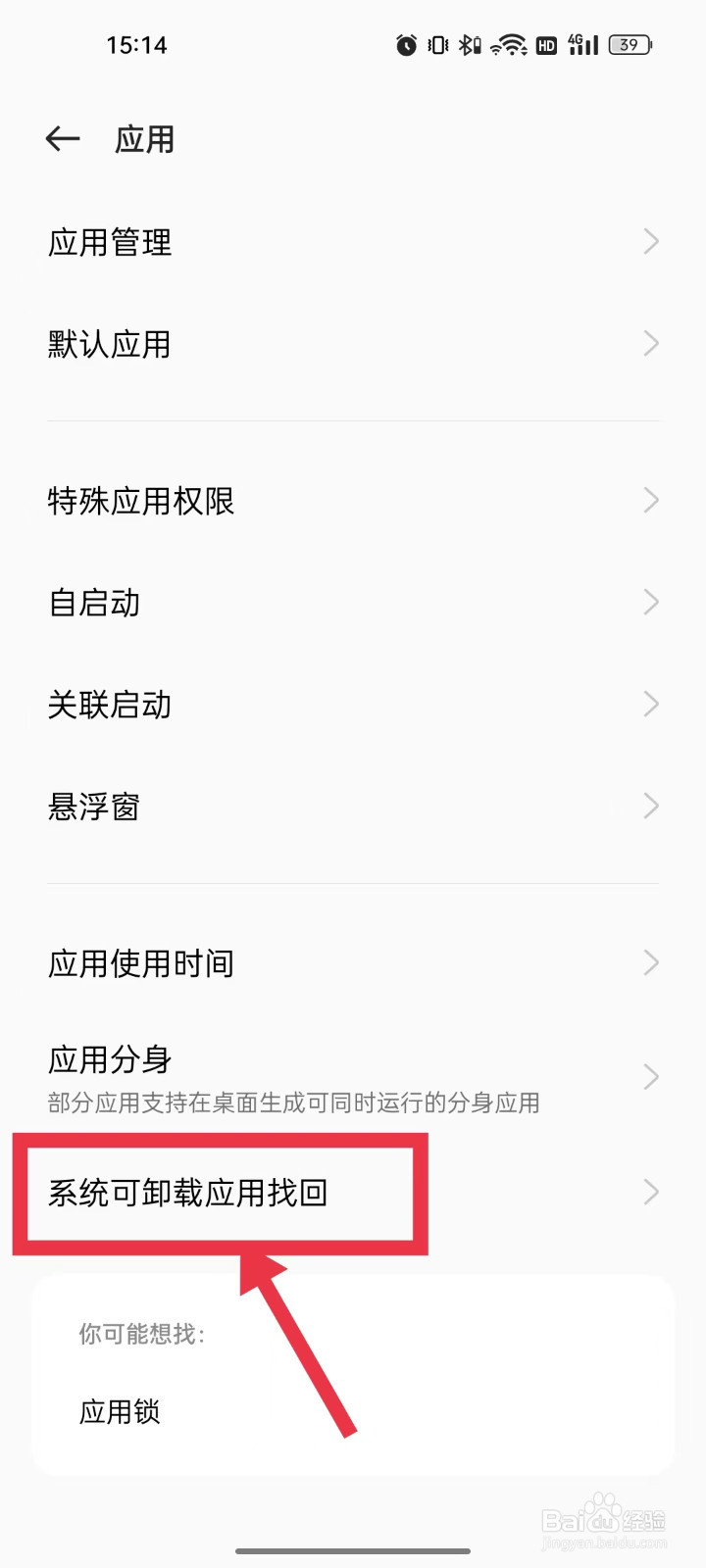This screenshot has width=706, height=1568.
Task: Expand 系统可卸载应用找回 via its chevron
Action: coord(650,1192)
